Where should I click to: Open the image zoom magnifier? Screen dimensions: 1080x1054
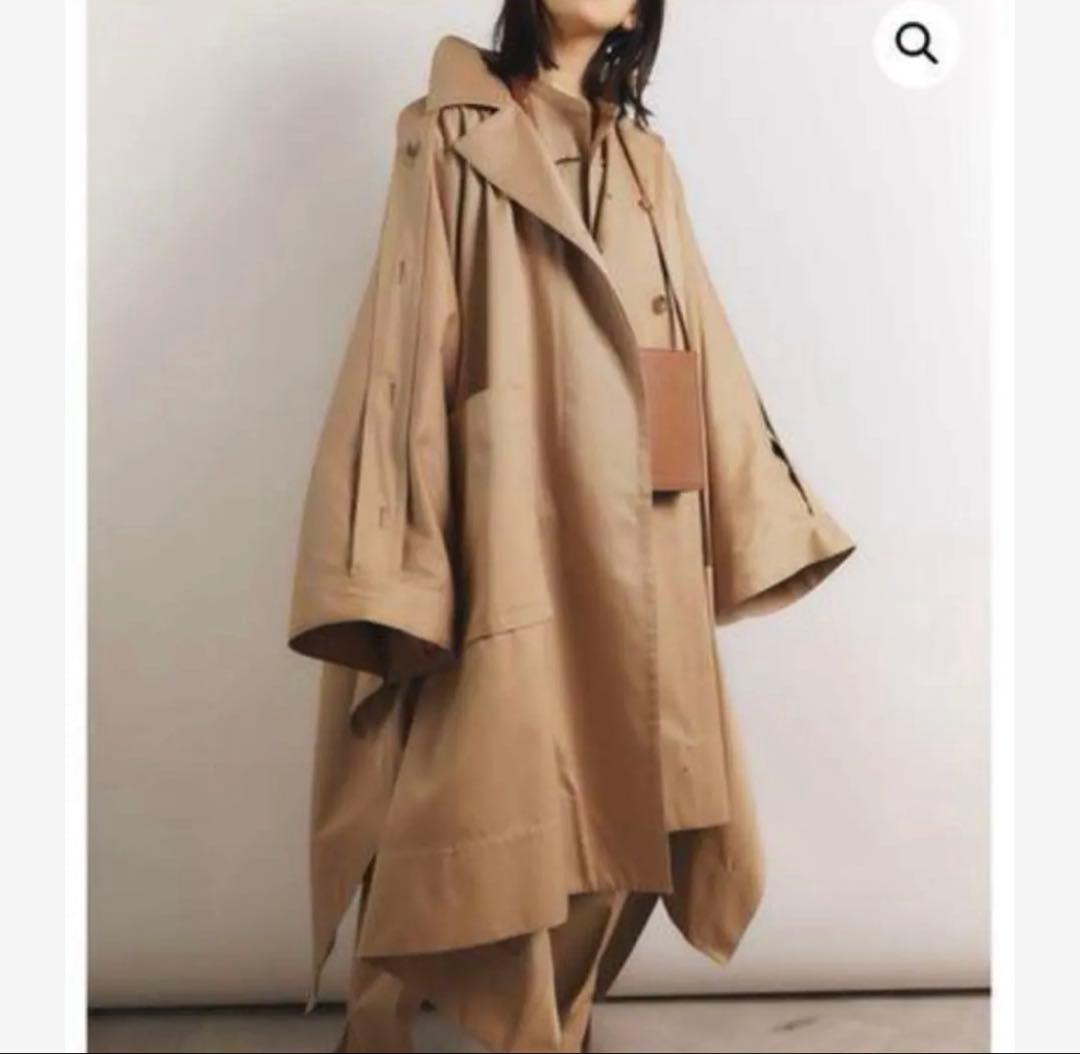click(x=916, y=44)
